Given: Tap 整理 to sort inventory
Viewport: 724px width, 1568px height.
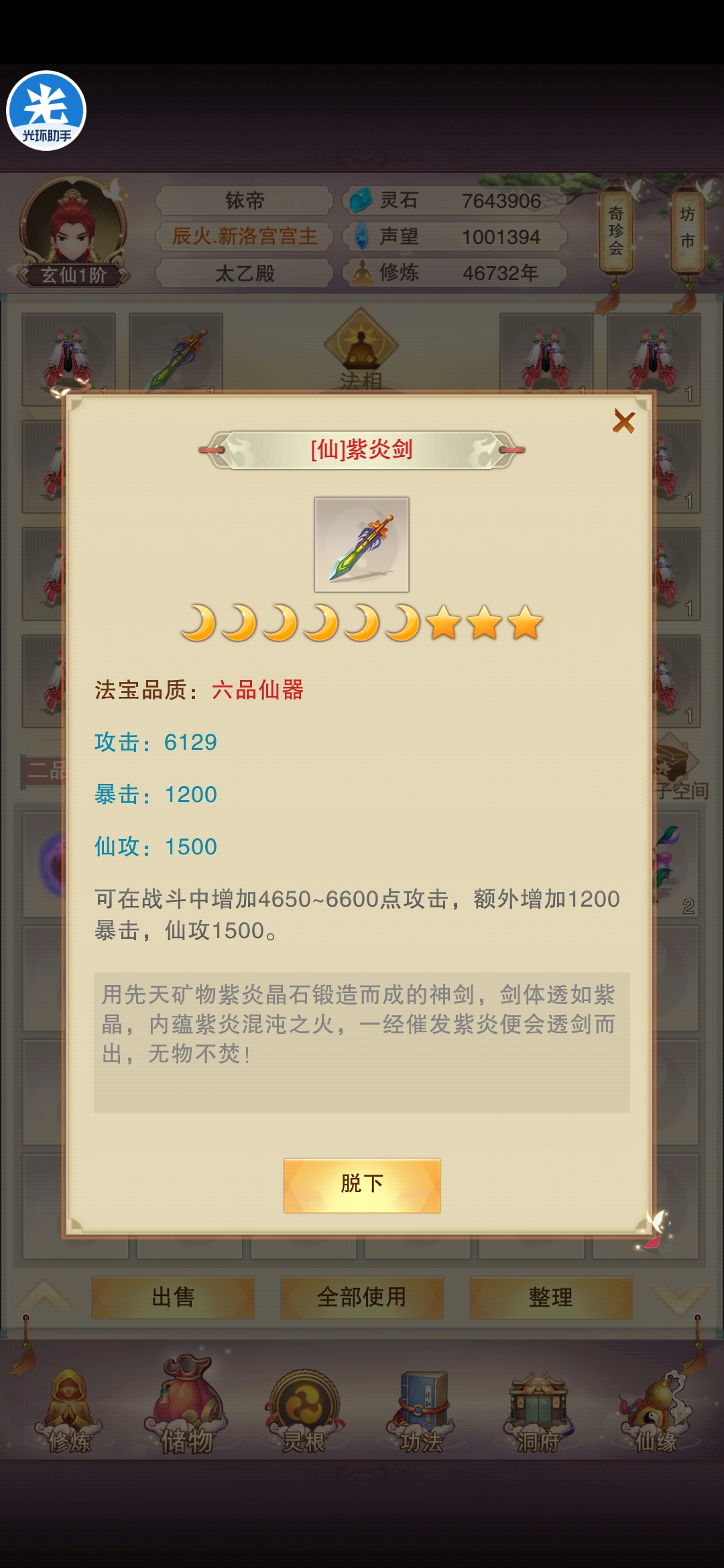Looking at the screenshot, I should pos(550,1297).
